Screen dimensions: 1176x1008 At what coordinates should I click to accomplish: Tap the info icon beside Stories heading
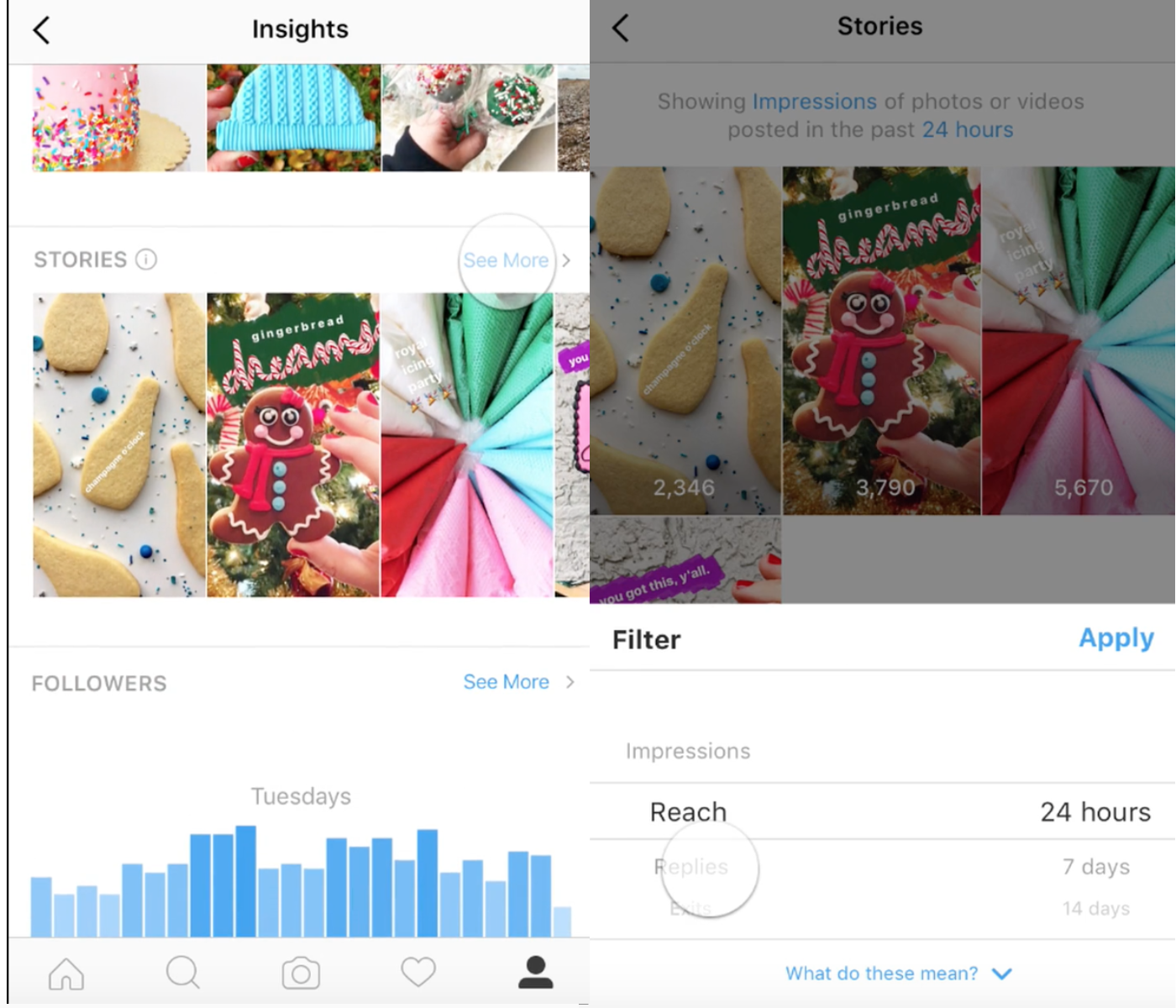[x=146, y=260]
